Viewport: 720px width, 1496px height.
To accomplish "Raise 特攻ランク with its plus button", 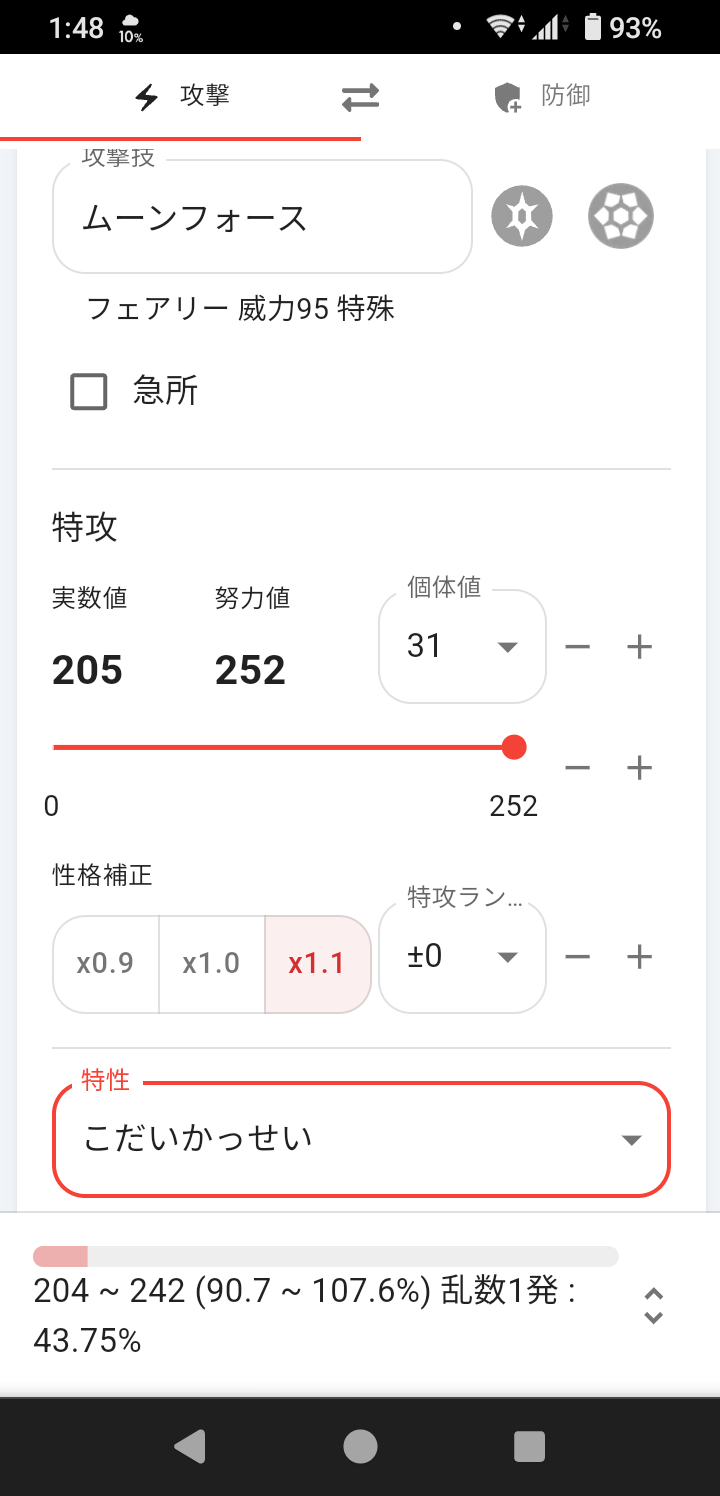I will point(640,957).
